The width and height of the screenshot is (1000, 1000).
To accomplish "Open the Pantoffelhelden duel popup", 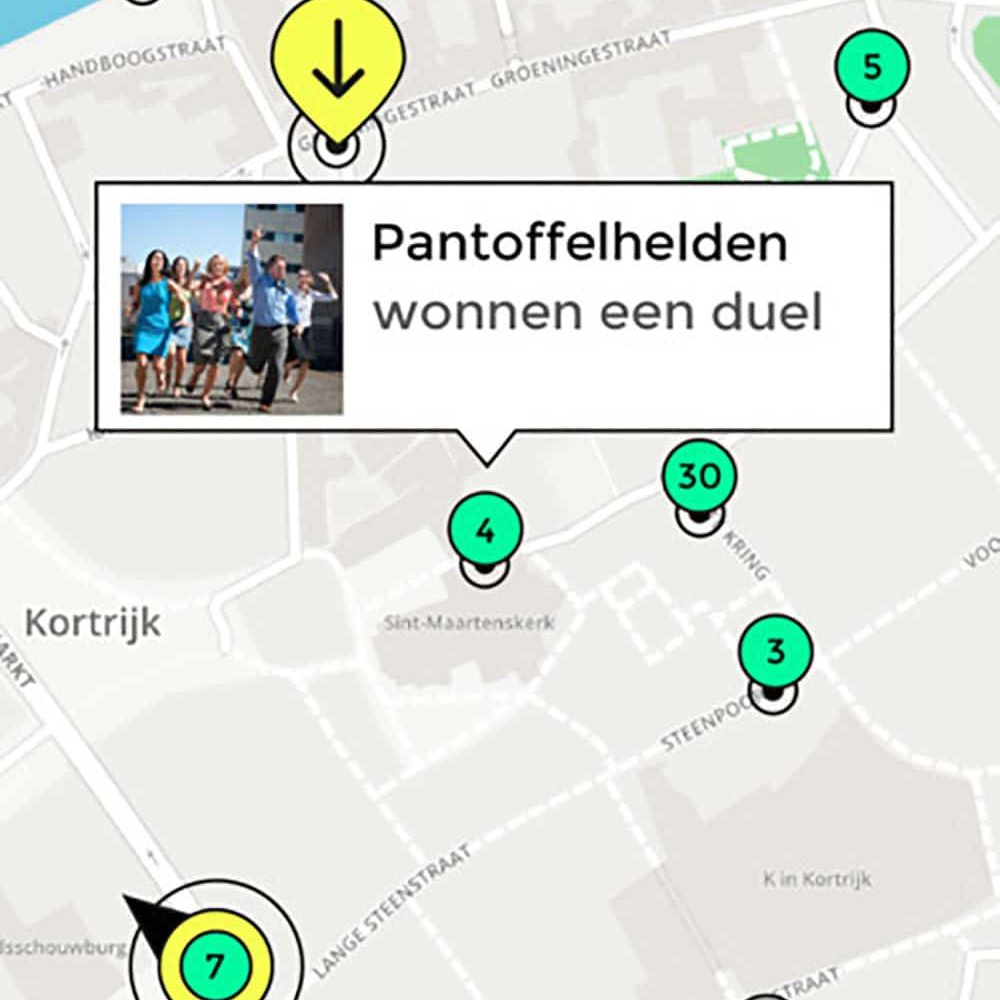I will pyautogui.click(x=494, y=307).
